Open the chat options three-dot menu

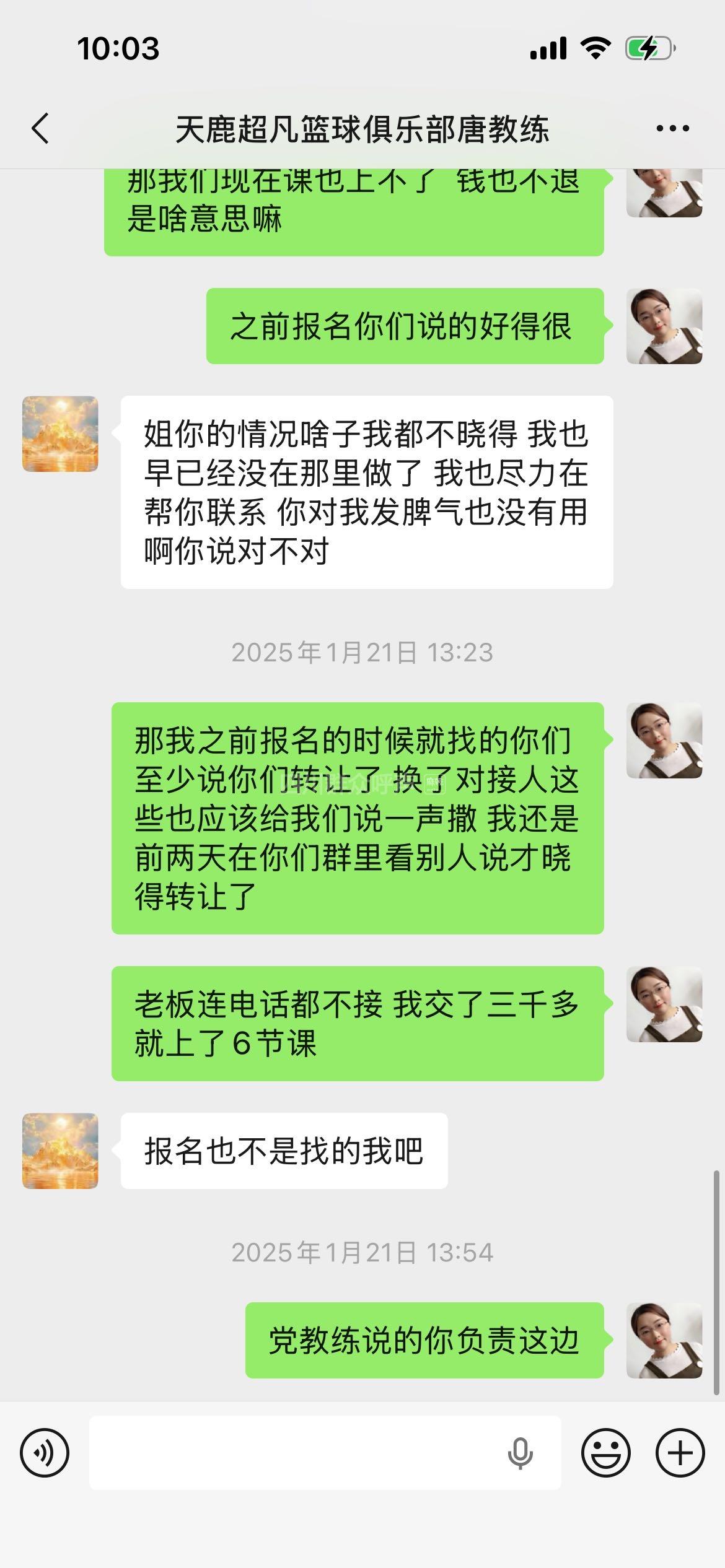click(x=672, y=129)
